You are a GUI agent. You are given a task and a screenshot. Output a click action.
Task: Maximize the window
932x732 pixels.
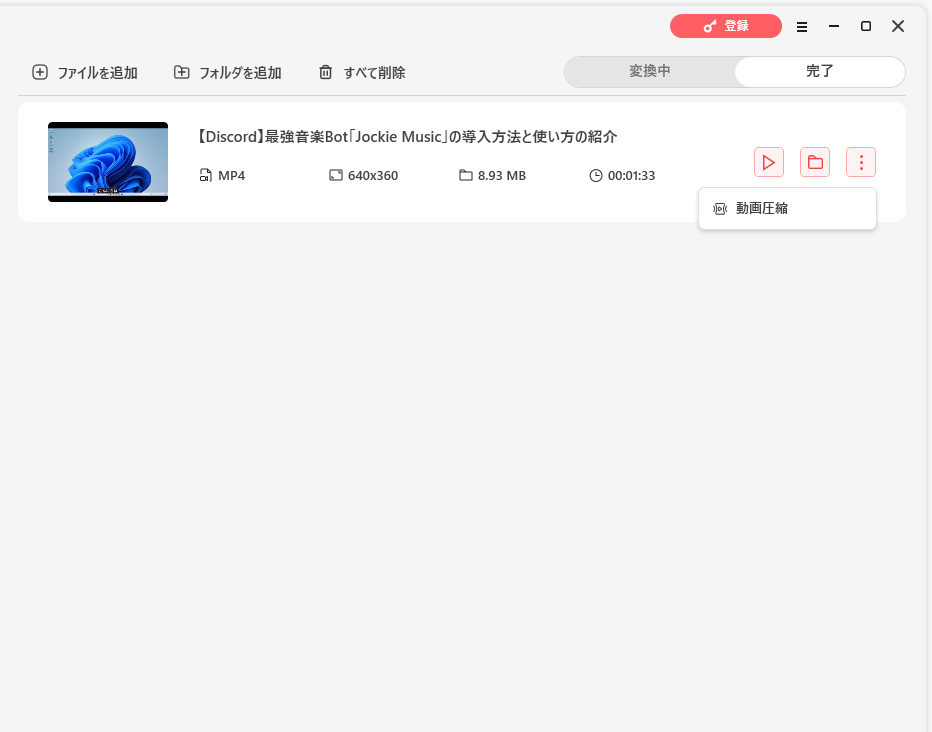[866, 26]
